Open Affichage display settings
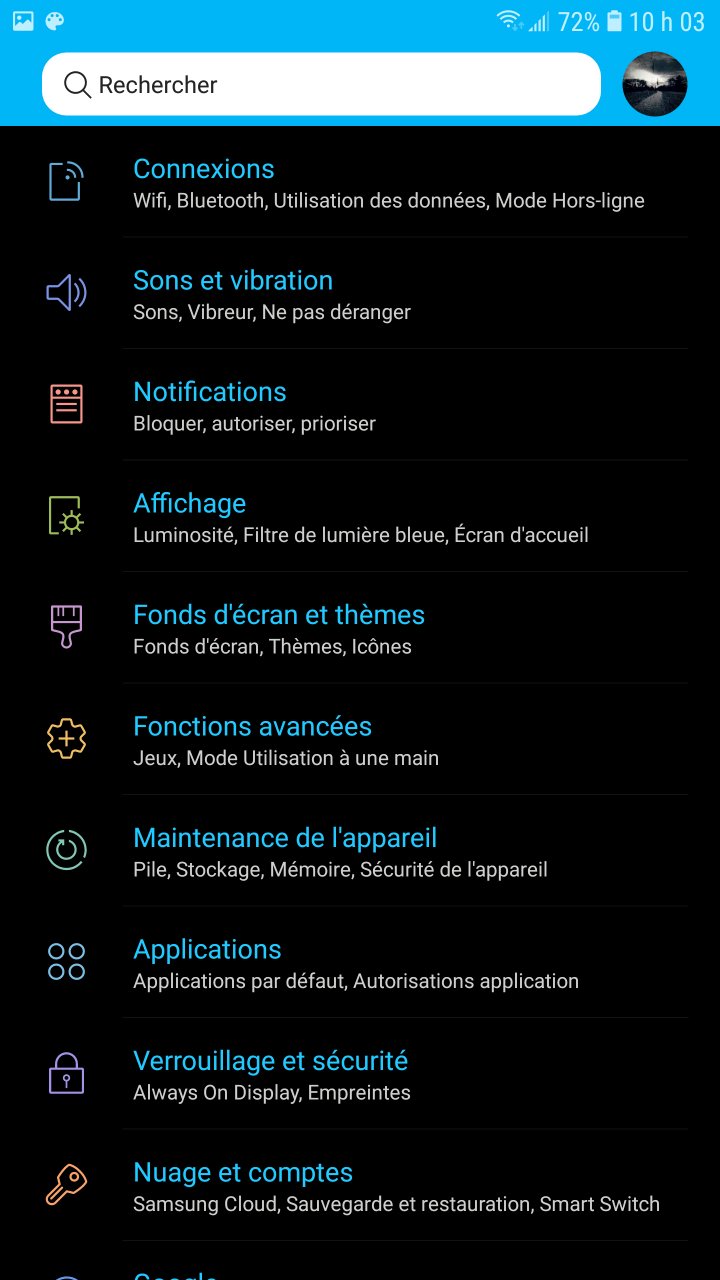Image resolution: width=720 pixels, height=1280 pixels. click(360, 517)
